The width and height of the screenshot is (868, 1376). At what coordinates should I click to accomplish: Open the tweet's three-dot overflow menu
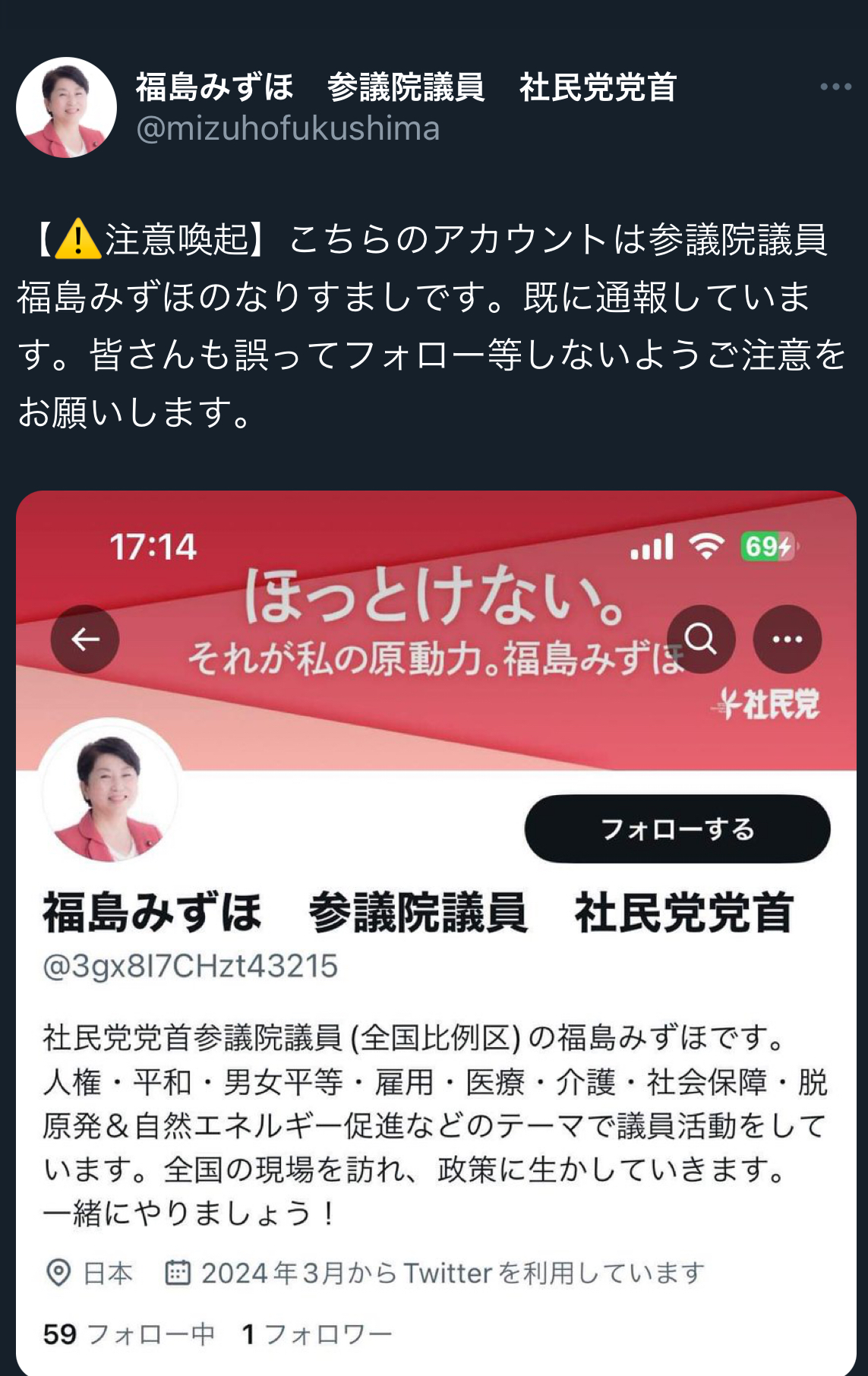coord(835,87)
